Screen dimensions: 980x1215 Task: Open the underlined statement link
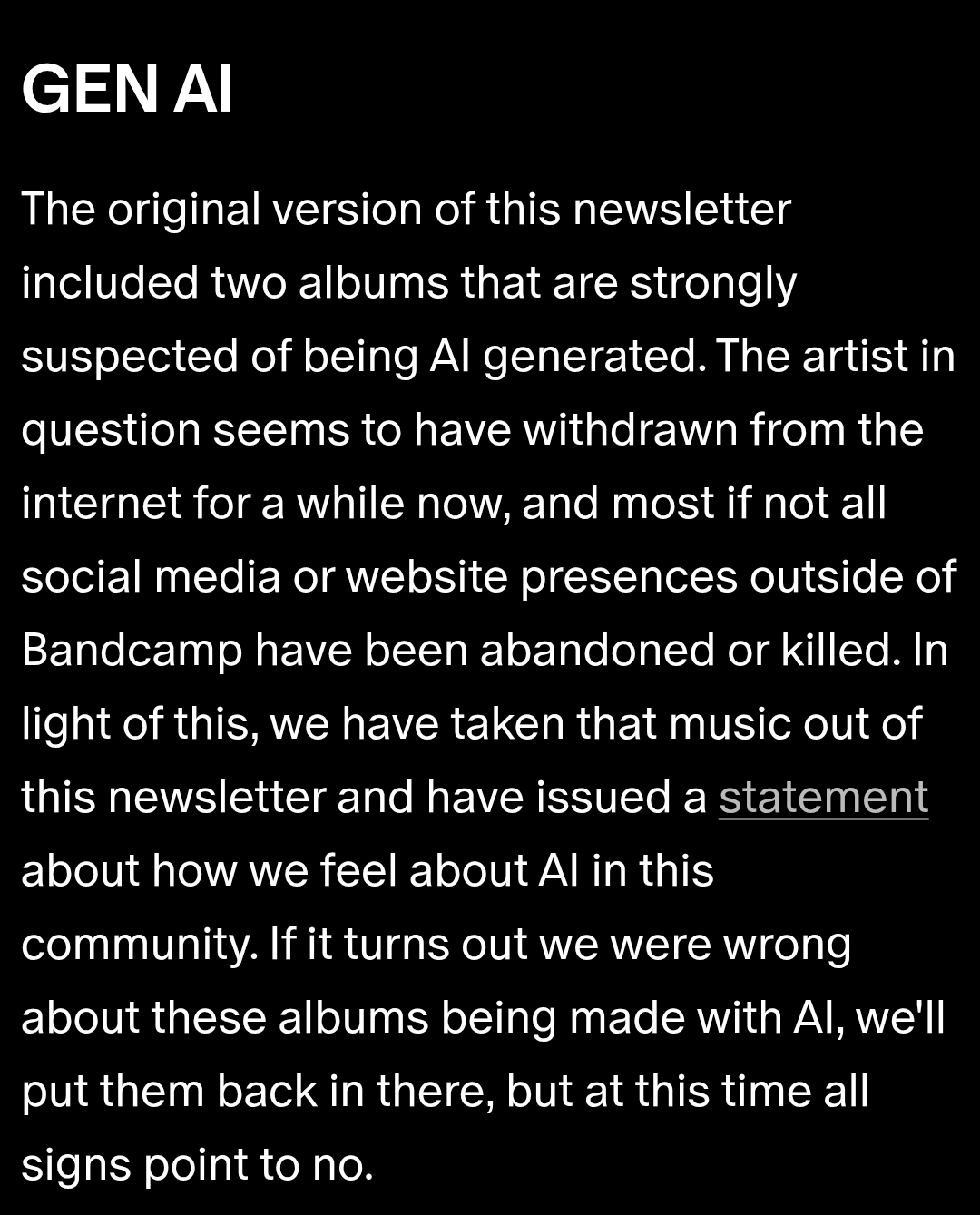tap(823, 798)
